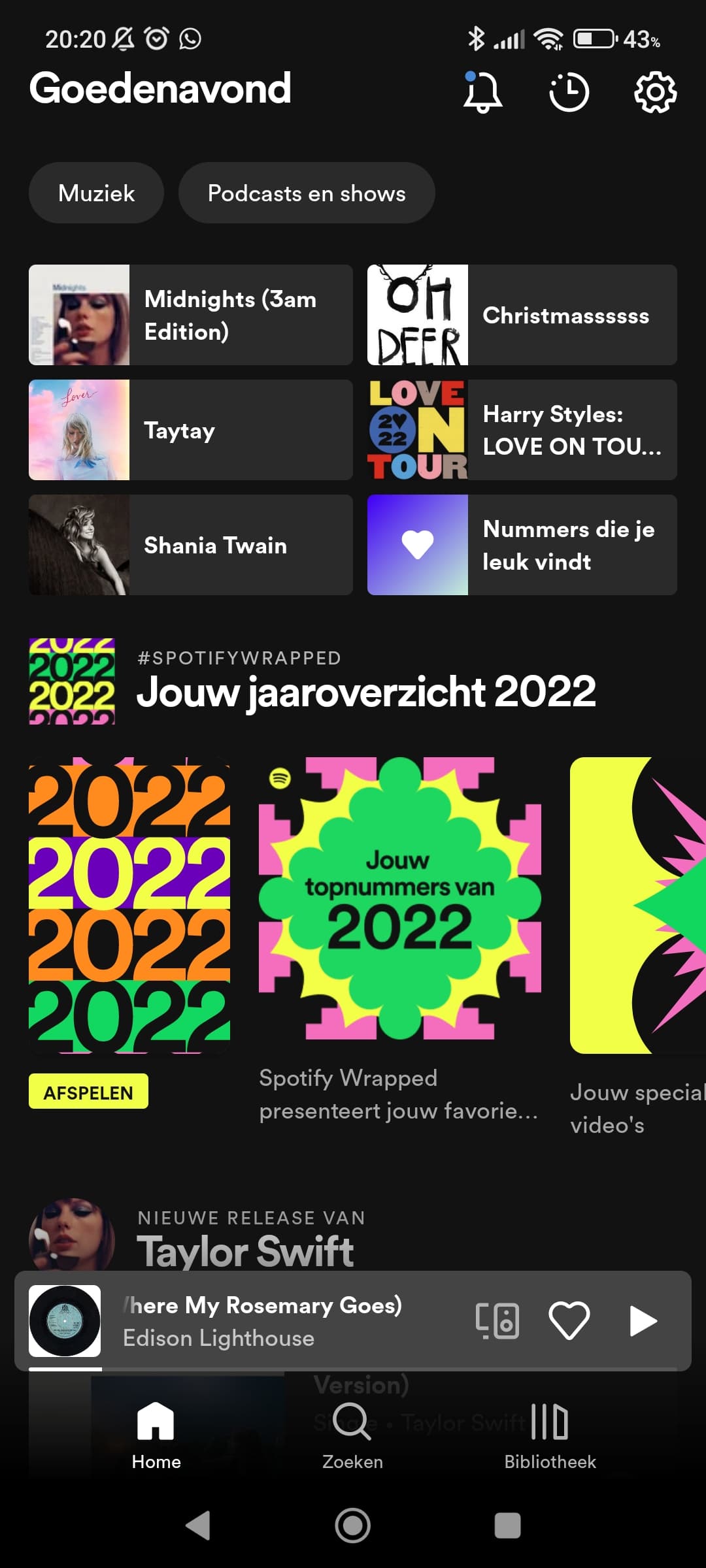This screenshot has width=706, height=1568.
Task: Open Harry Styles: LOVE ON TOUR playlist
Action: [x=522, y=430]
